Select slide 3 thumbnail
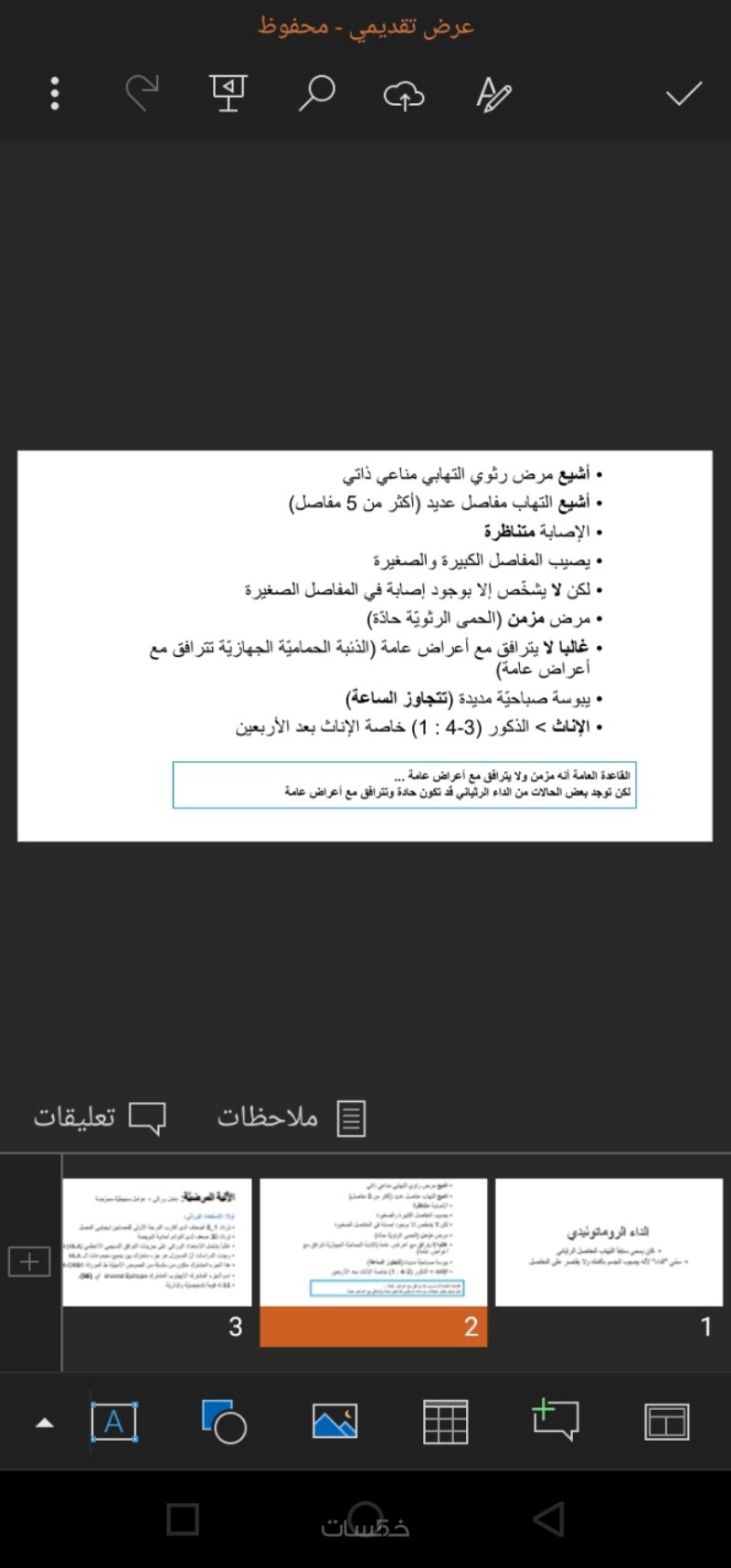This screenshot has height=1568, width=731. tap(156, 1243)
